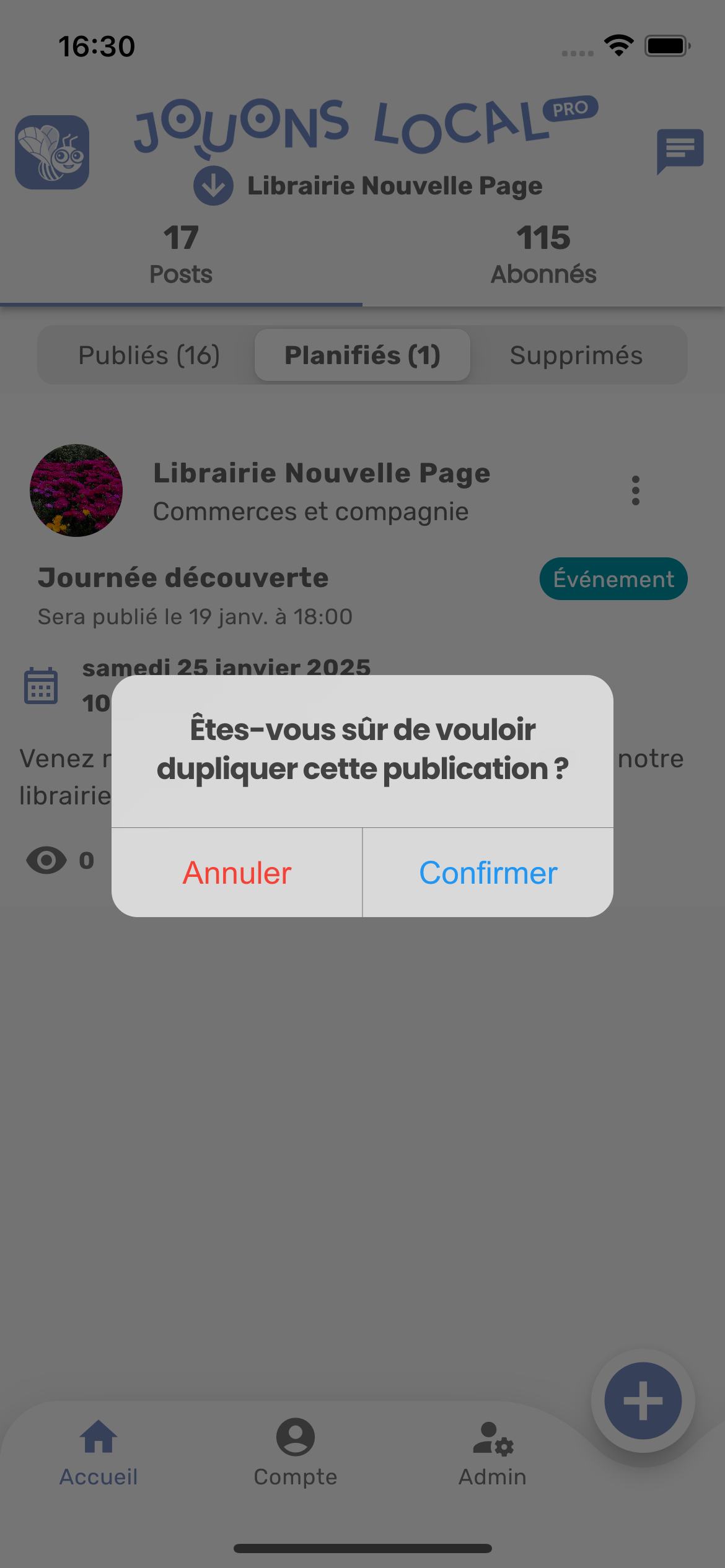Open the overflow menu on Librairie post
The image size is (725, 1568).
pyautogui.click(x=635, y=490)
